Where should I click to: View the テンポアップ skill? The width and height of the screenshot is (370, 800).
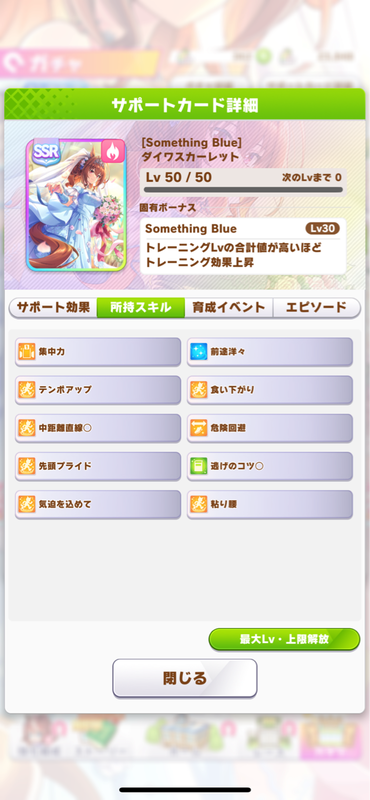click(98, 390)
